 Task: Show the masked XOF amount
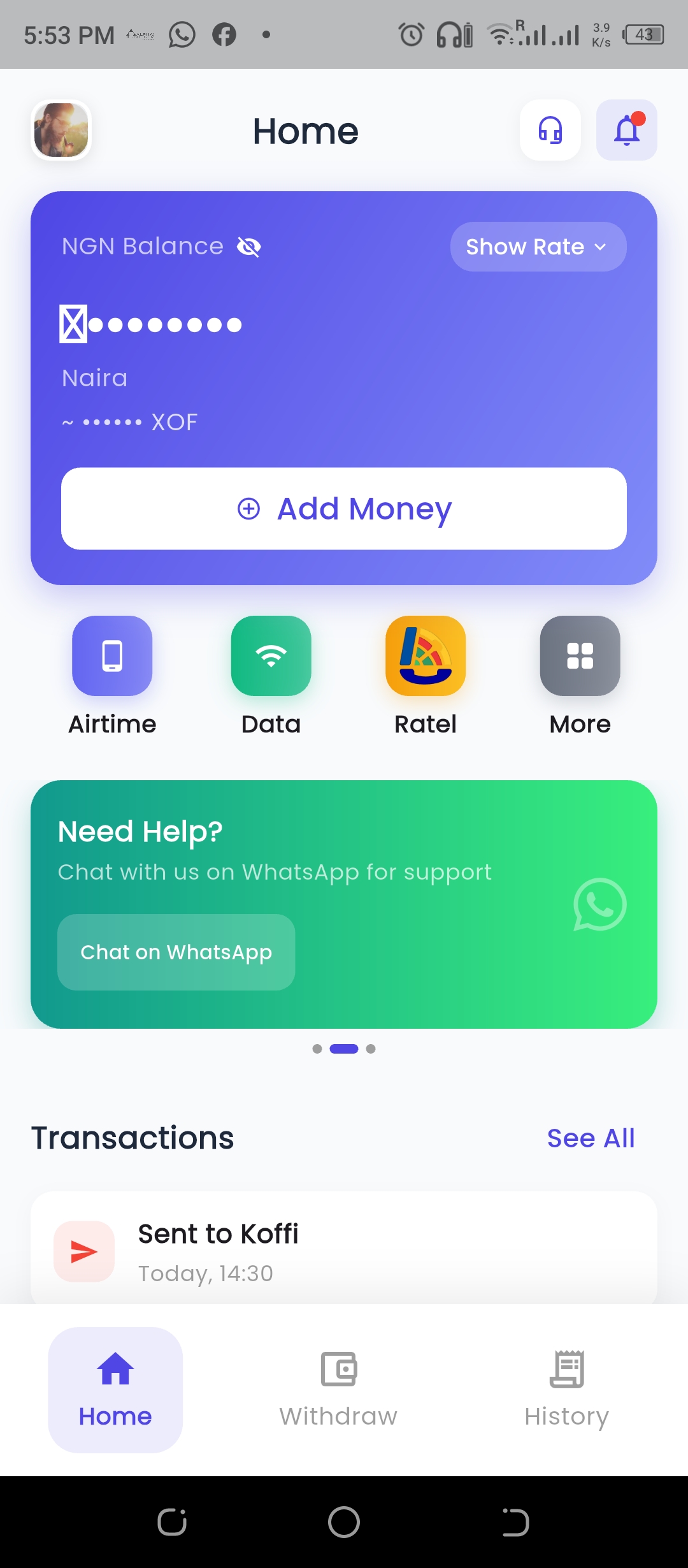[x=127, y=421]
